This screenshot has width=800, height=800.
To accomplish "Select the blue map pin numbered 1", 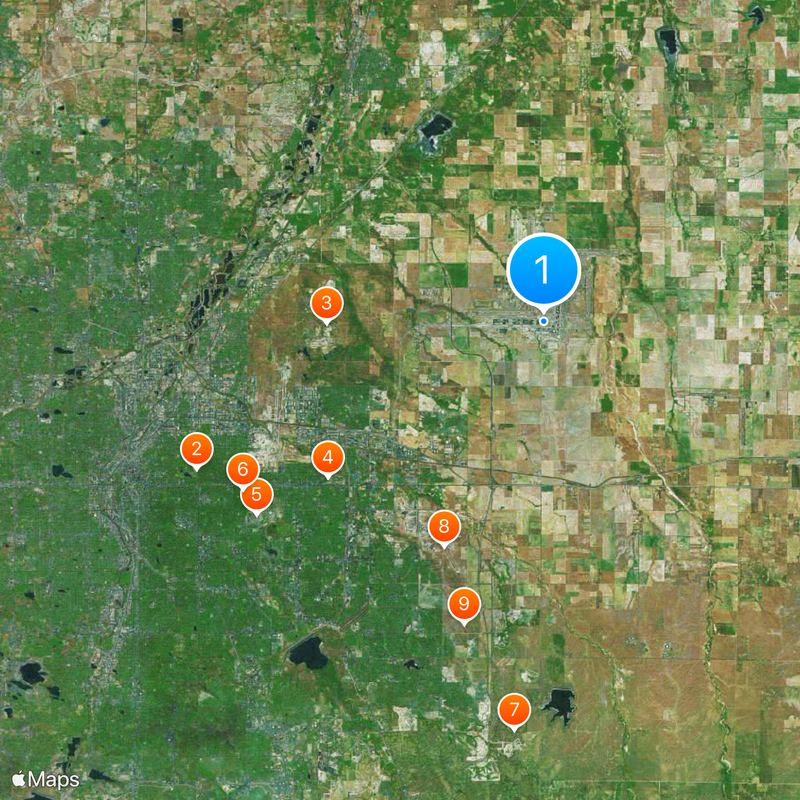I will click(543, 270).
